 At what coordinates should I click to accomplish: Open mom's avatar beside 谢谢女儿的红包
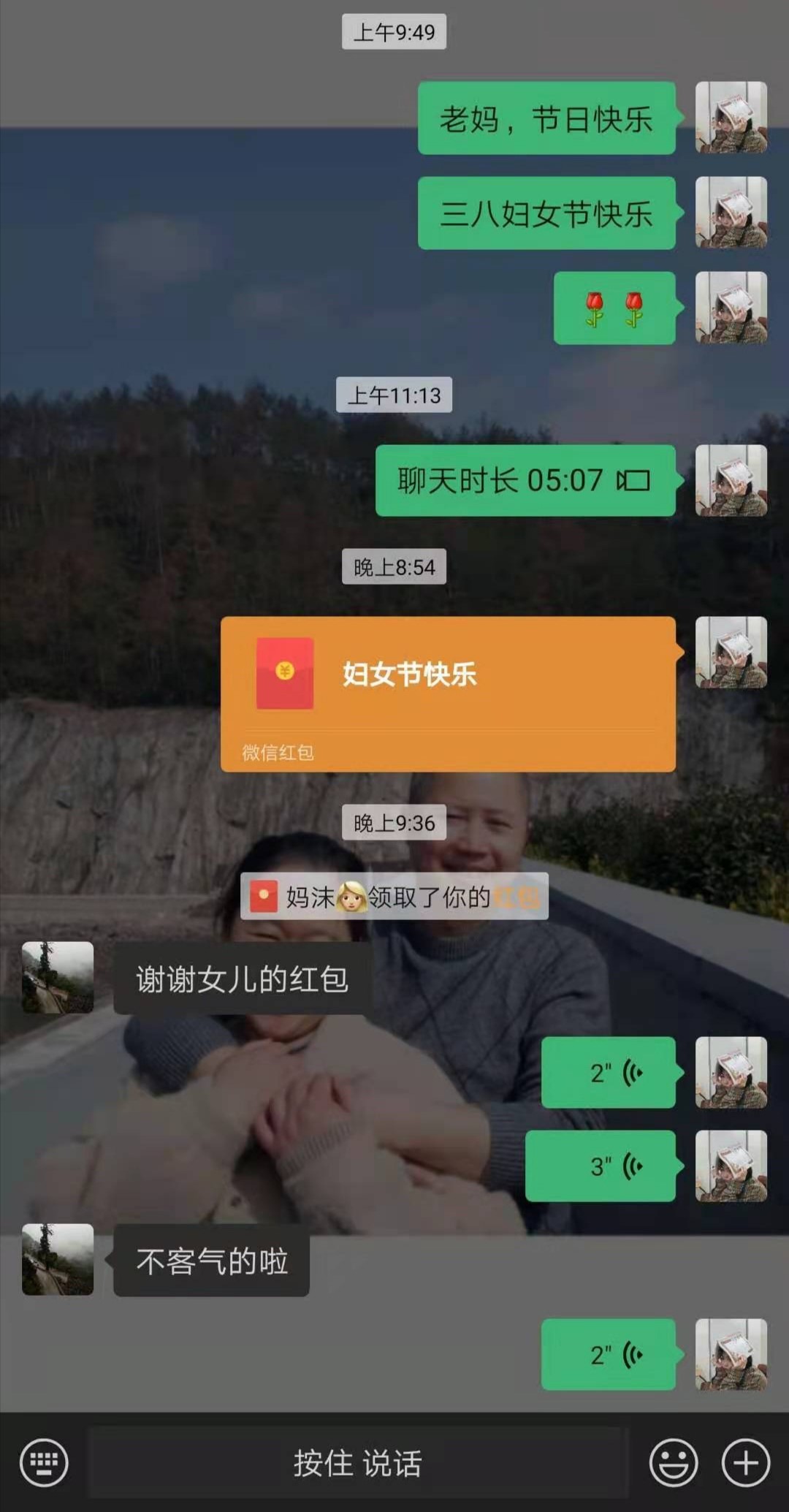[58, 977]
